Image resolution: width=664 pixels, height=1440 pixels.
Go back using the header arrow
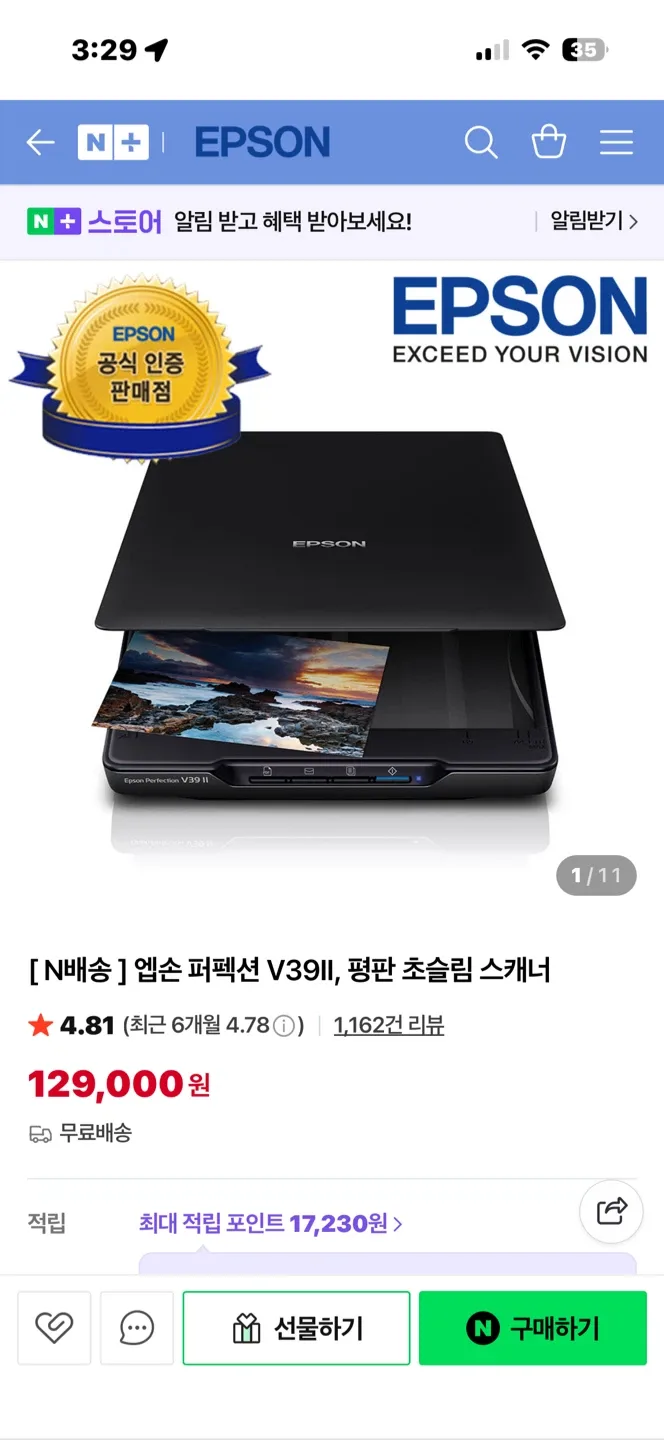pyautogui.click(x=40, y=143)
